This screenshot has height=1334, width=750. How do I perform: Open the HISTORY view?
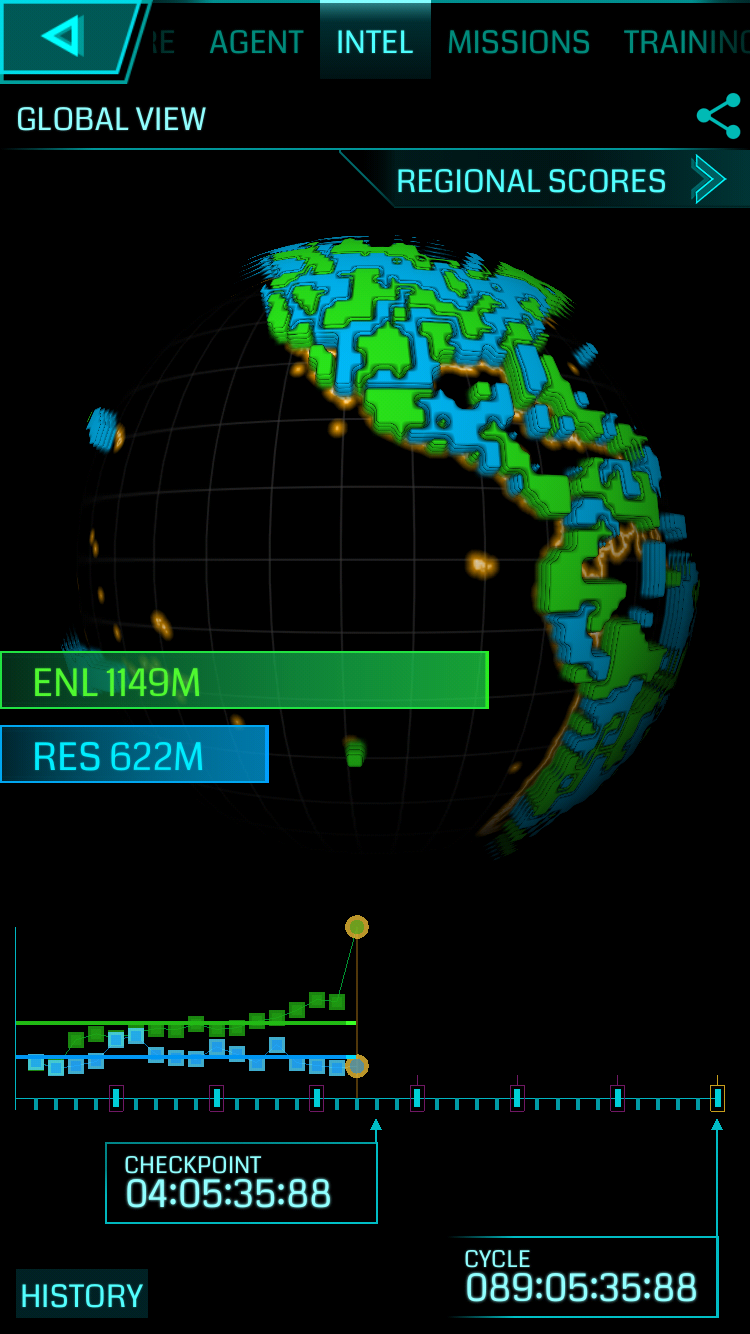(x=82, y=1295)
